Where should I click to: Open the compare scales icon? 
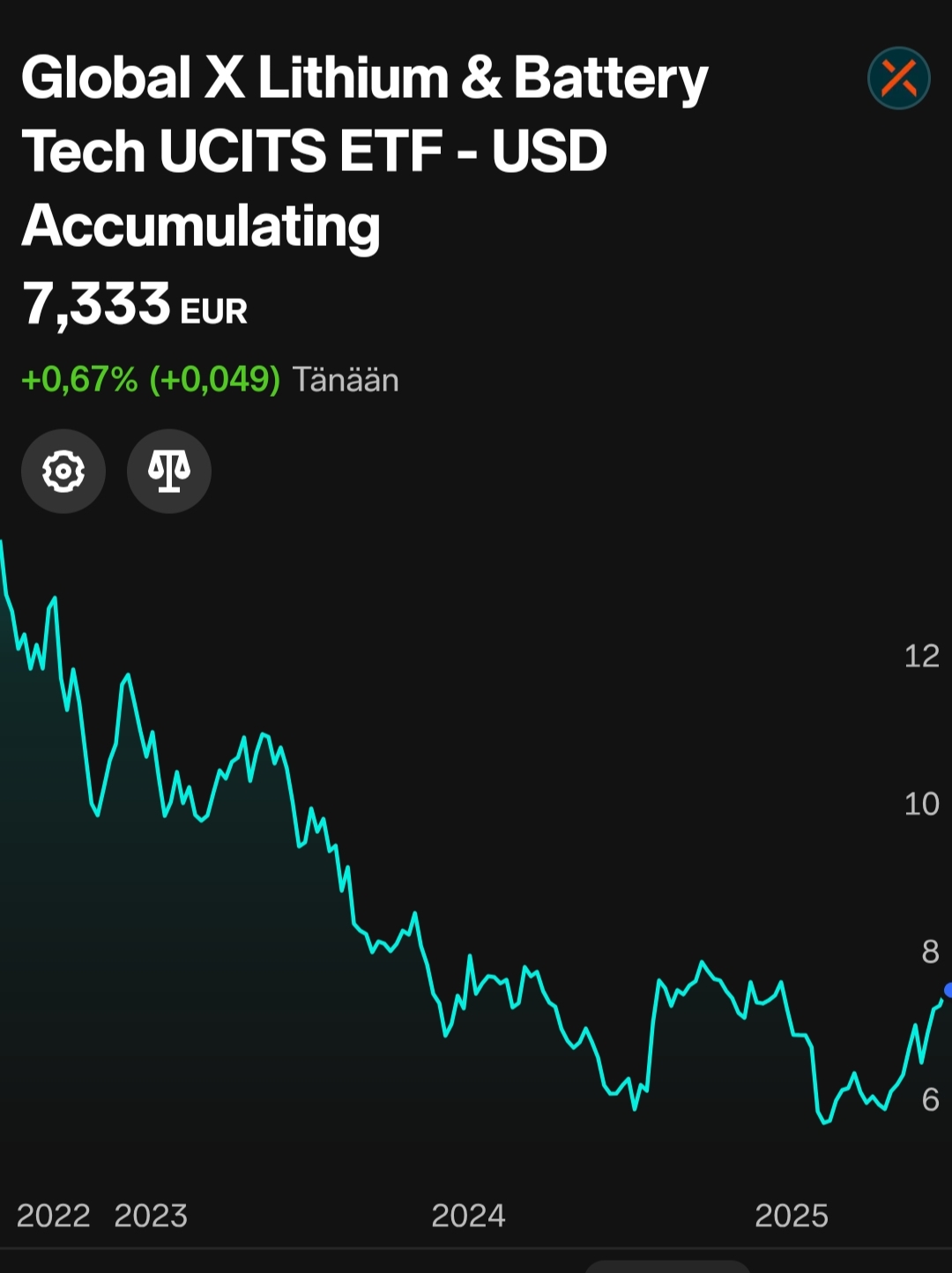[169, 472]
